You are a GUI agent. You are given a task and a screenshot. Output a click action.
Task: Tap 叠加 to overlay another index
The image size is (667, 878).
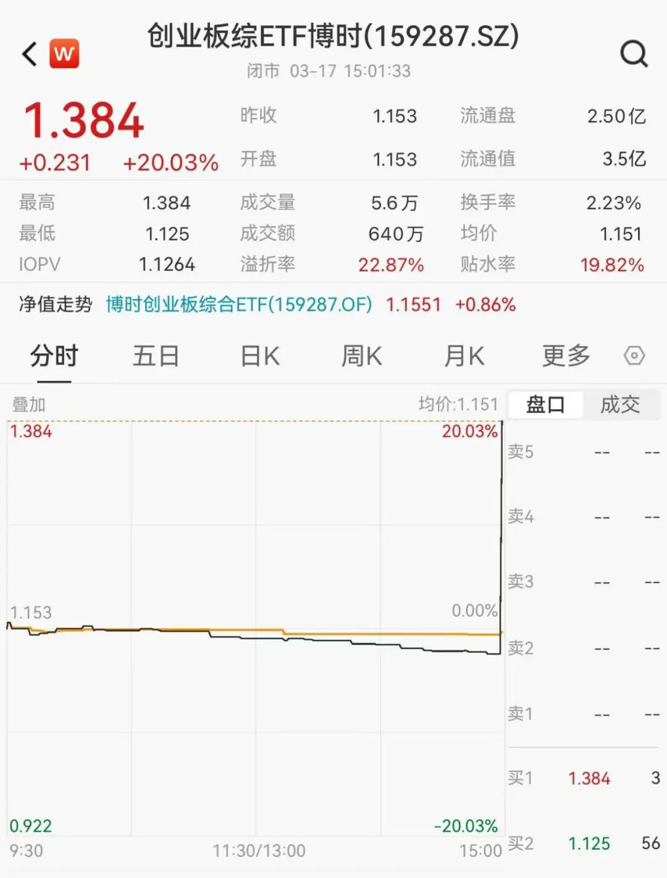pyautogui.click(x=28, y=405)
